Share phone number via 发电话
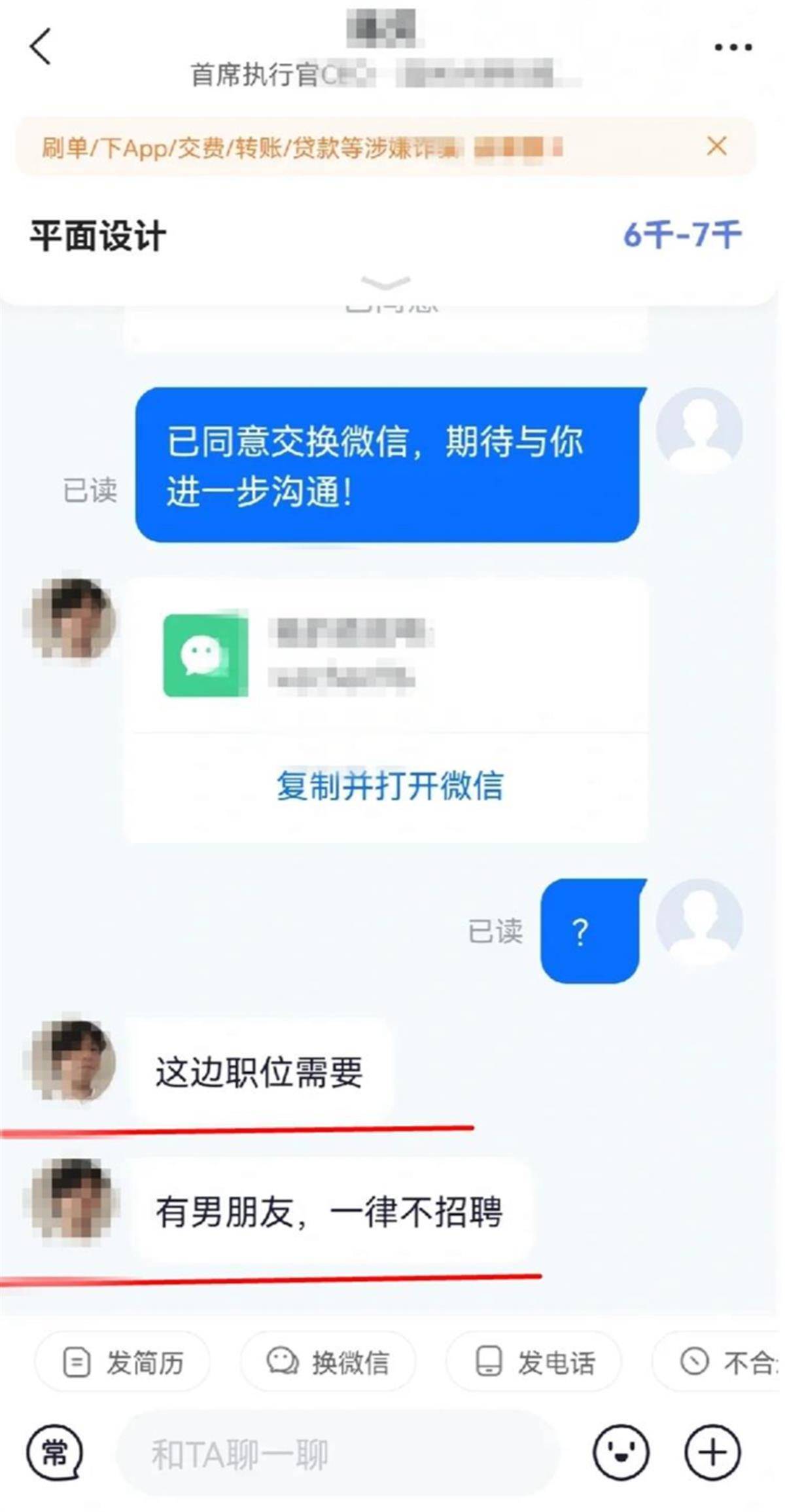The image size is (785, 1512). pyautogui.click(x=534, y=1363)
